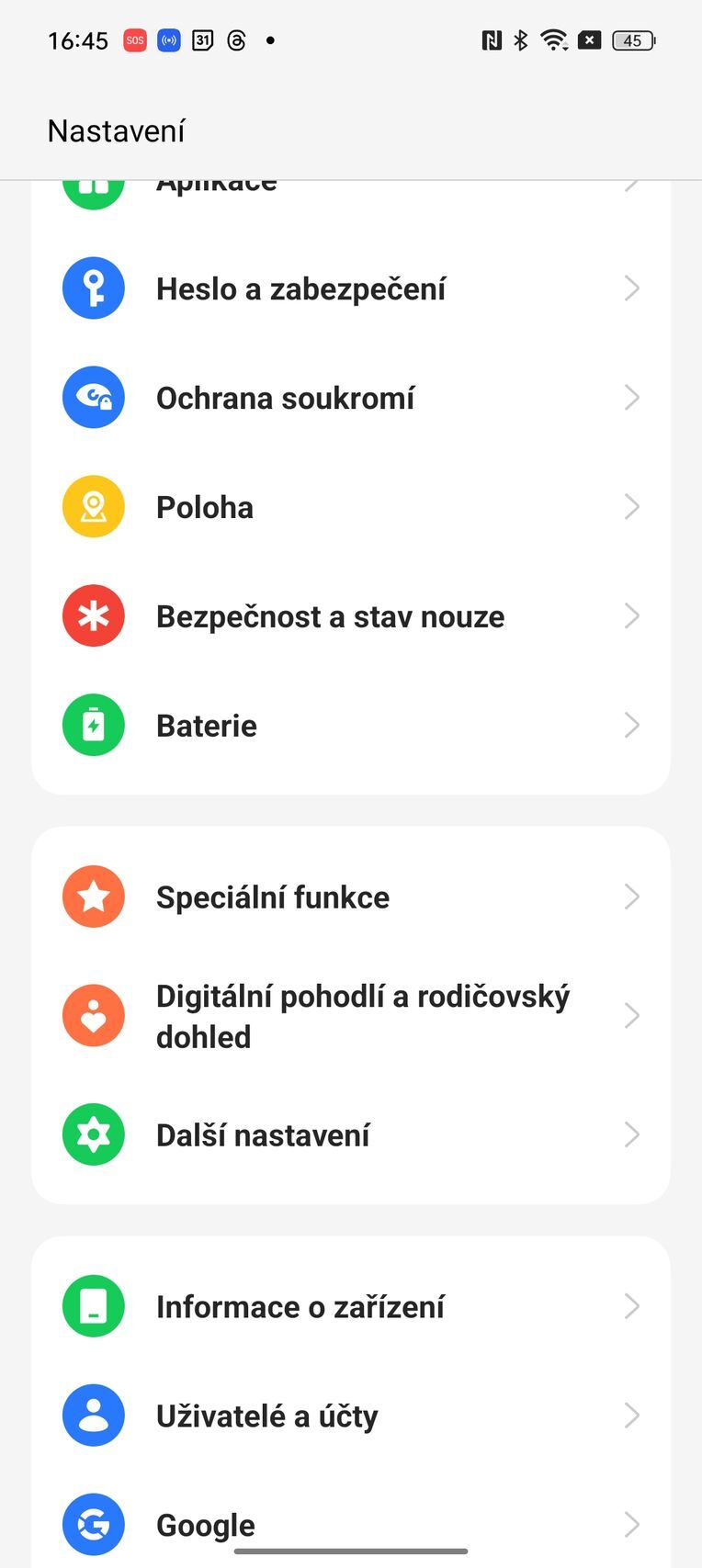
Task: Select the green phone icon for Informace o zařízení
Action: [93, 1305]
